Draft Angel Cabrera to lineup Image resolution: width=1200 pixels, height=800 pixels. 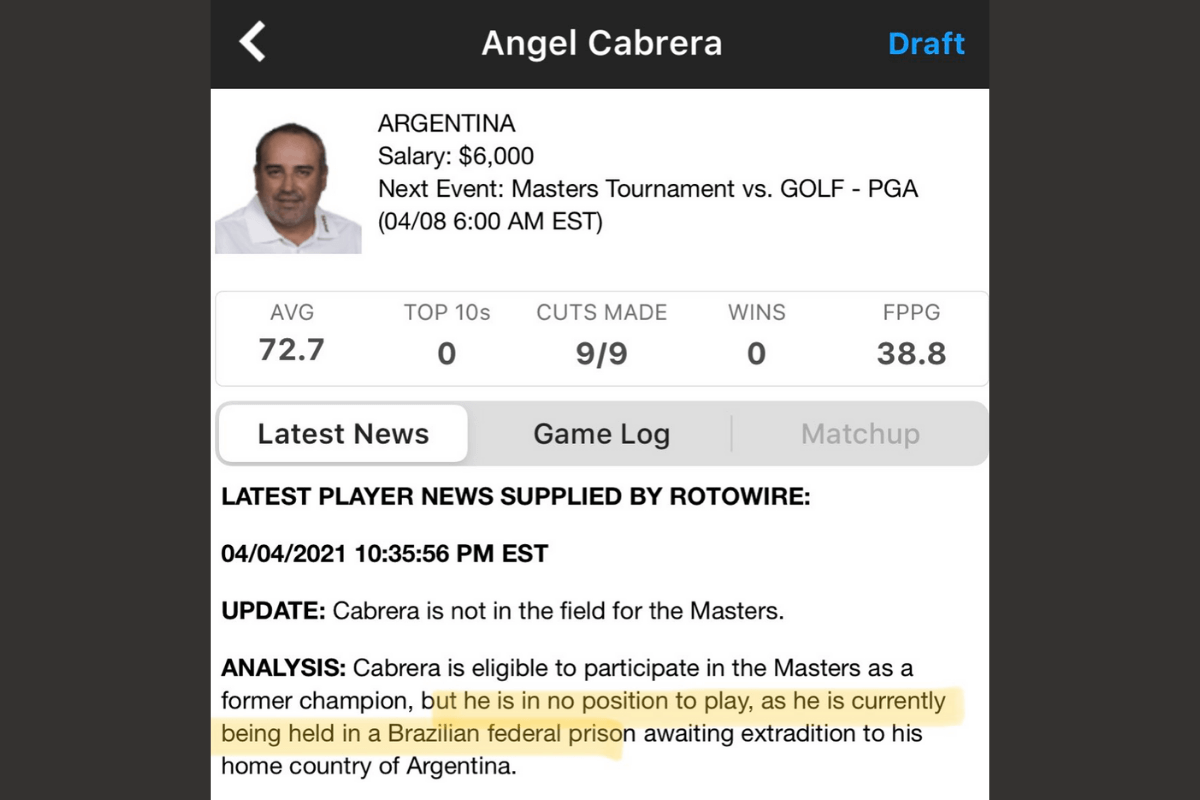point(925,44)
